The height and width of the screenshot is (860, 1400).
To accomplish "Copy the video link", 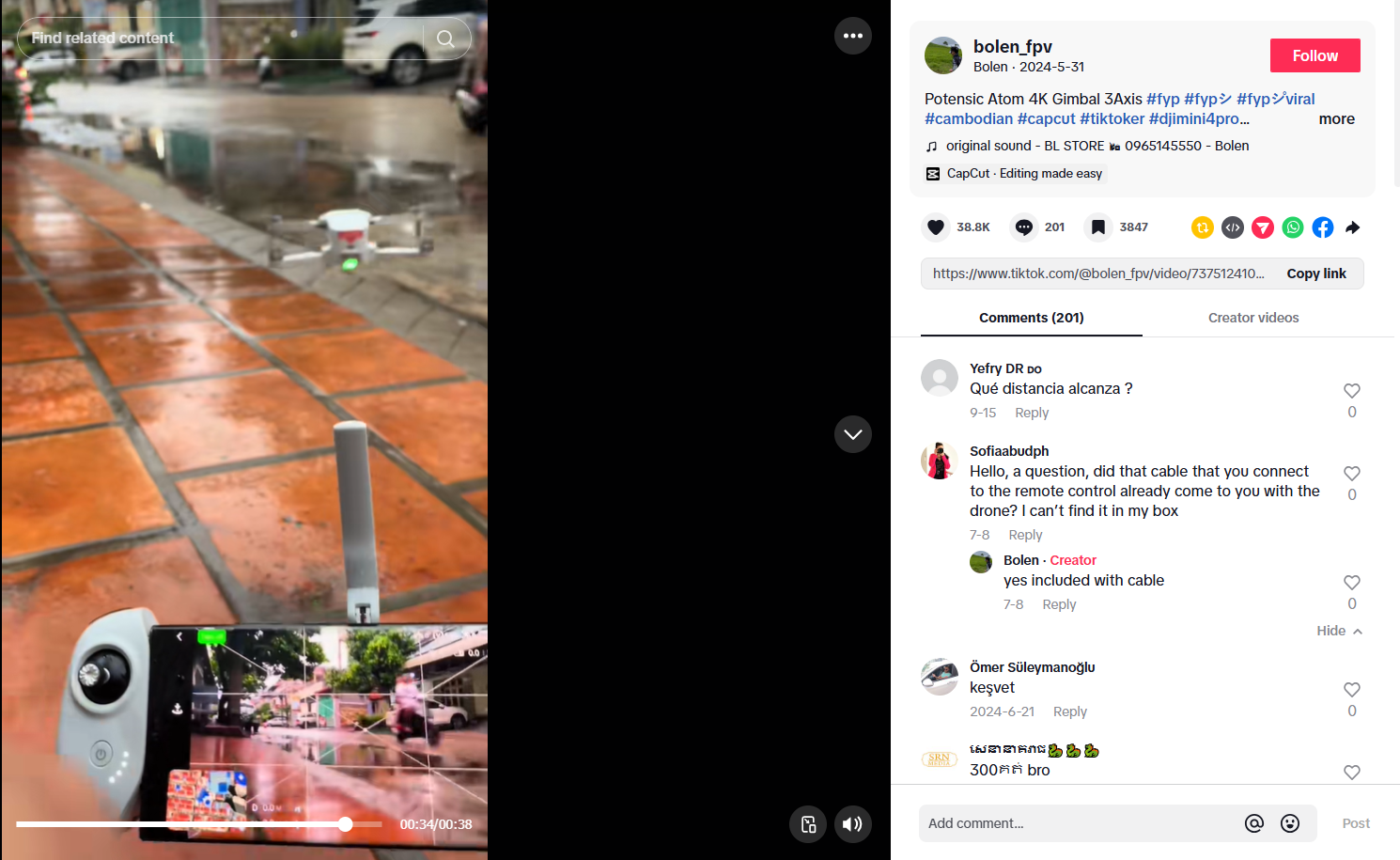I will [1315, 274].
